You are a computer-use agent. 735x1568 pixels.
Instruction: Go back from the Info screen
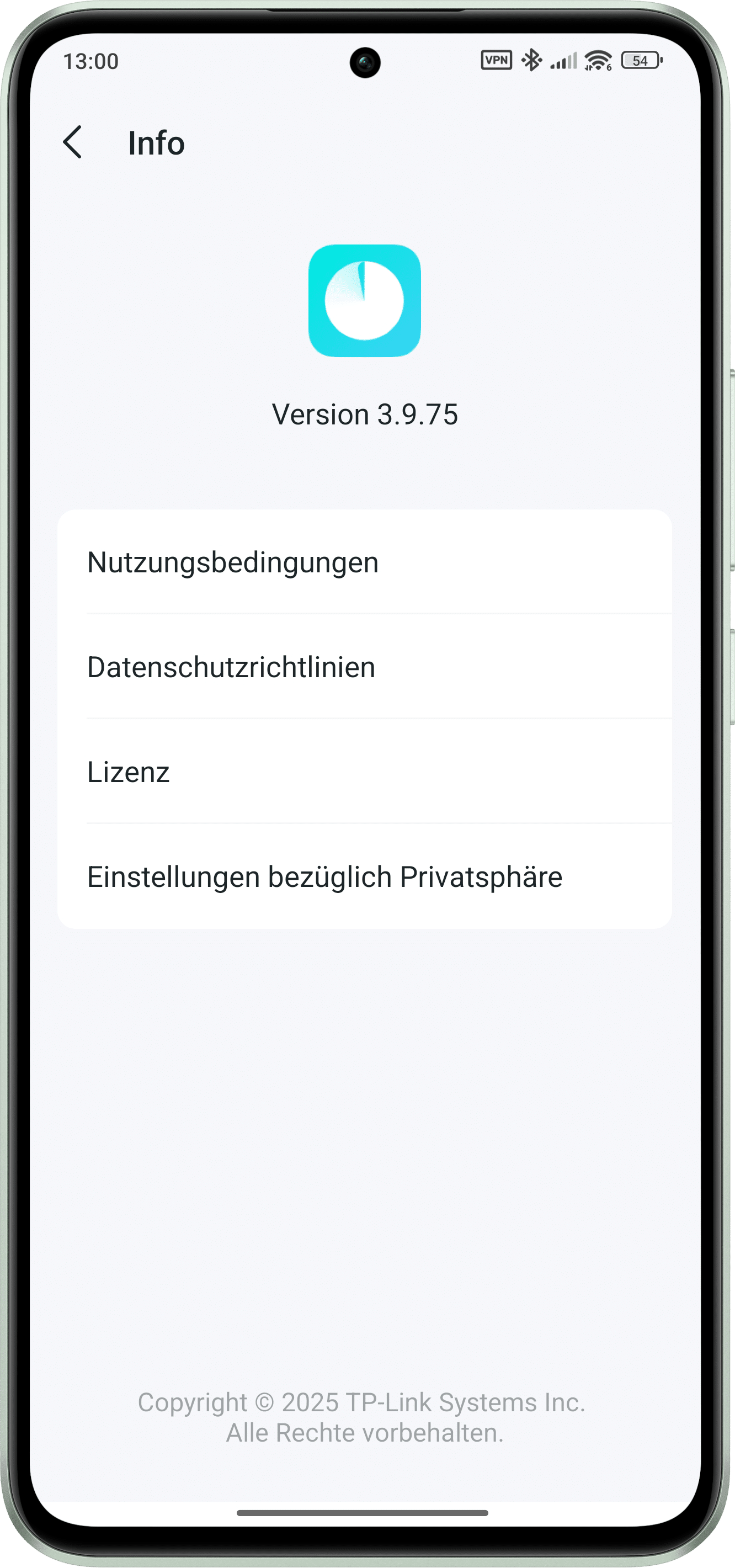72,142
